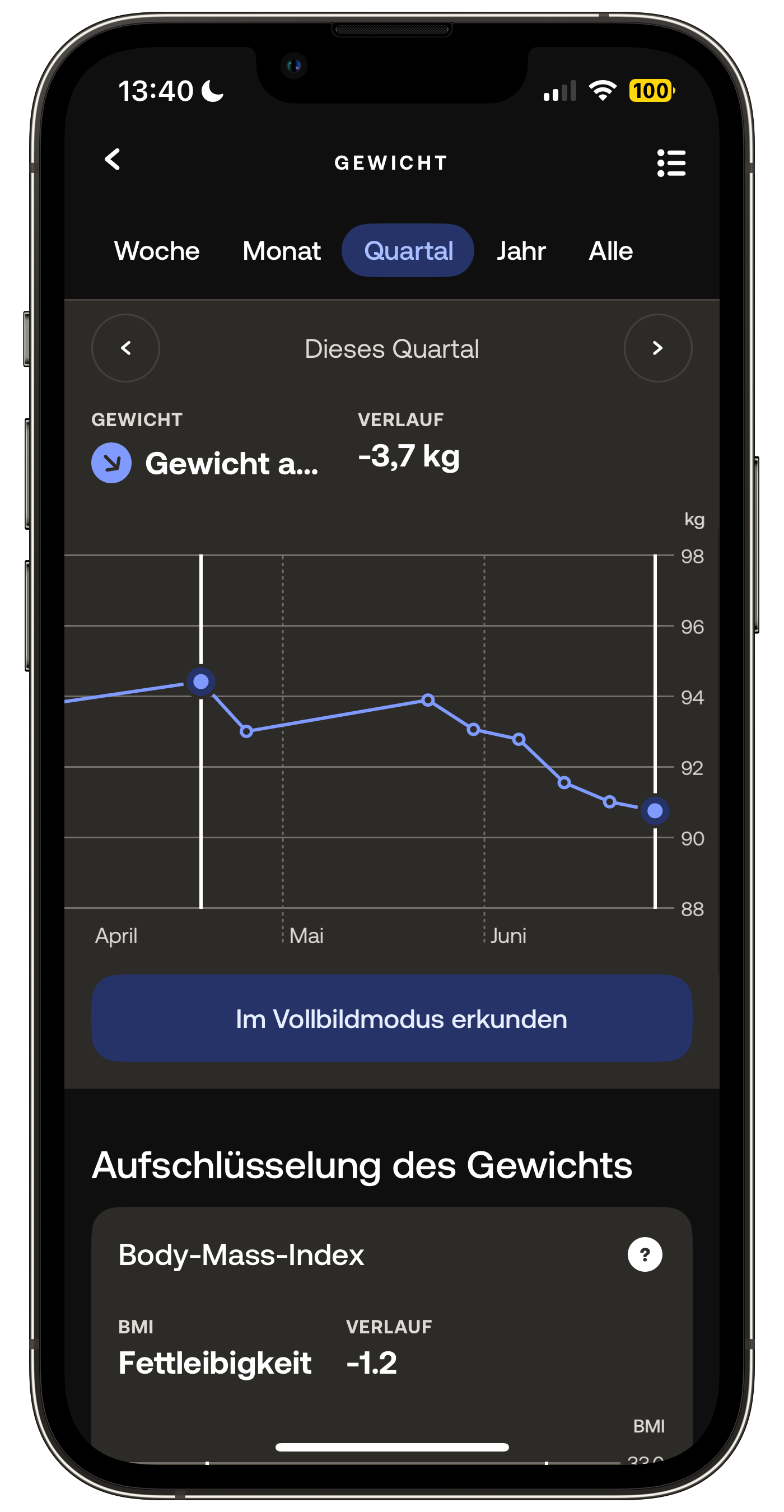Screen dimensions: 784x1512
Task: Switch to the Woche tab
Action: coord(157,251)
